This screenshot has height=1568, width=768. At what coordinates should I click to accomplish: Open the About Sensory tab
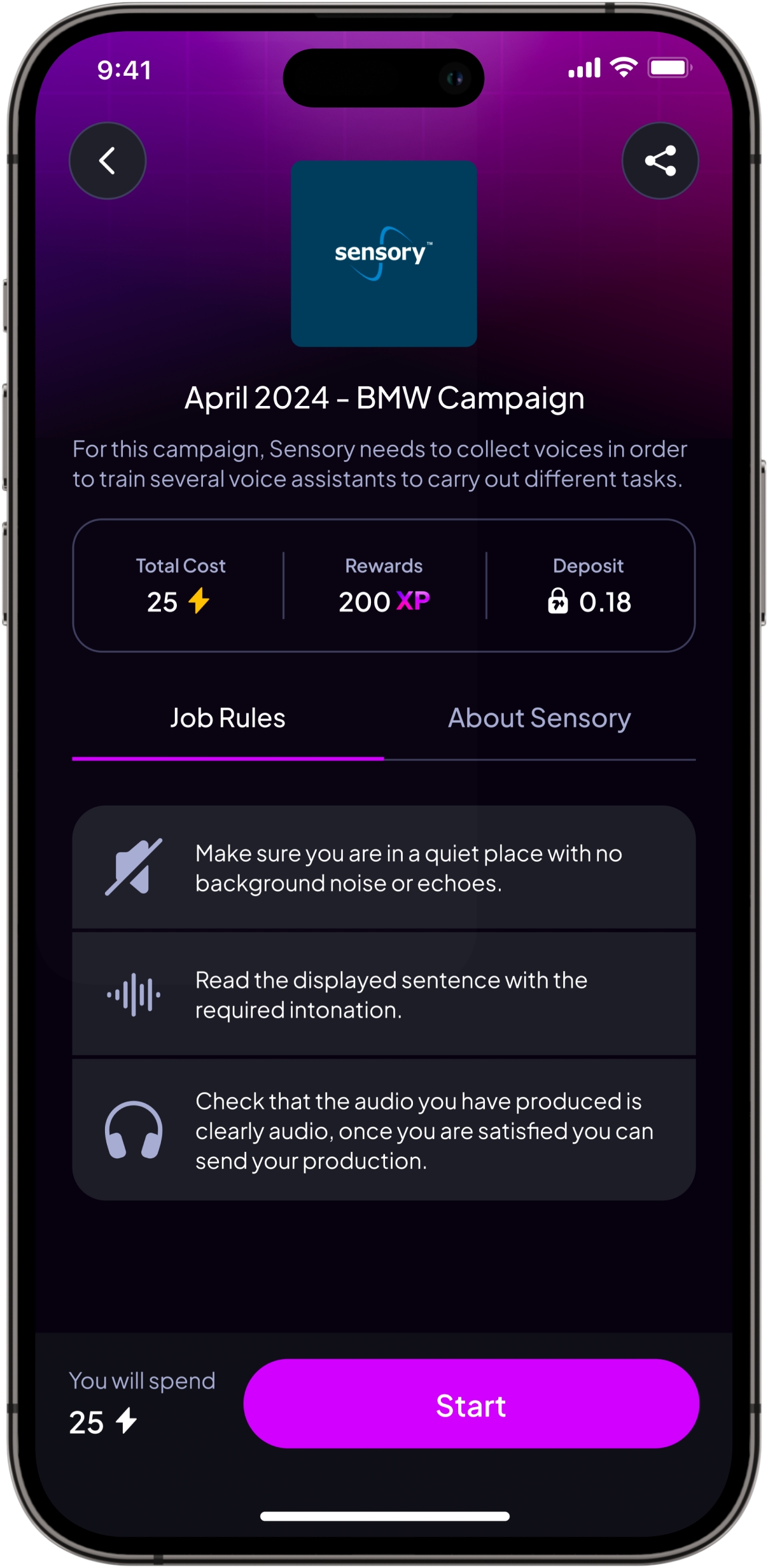(539, 718)
